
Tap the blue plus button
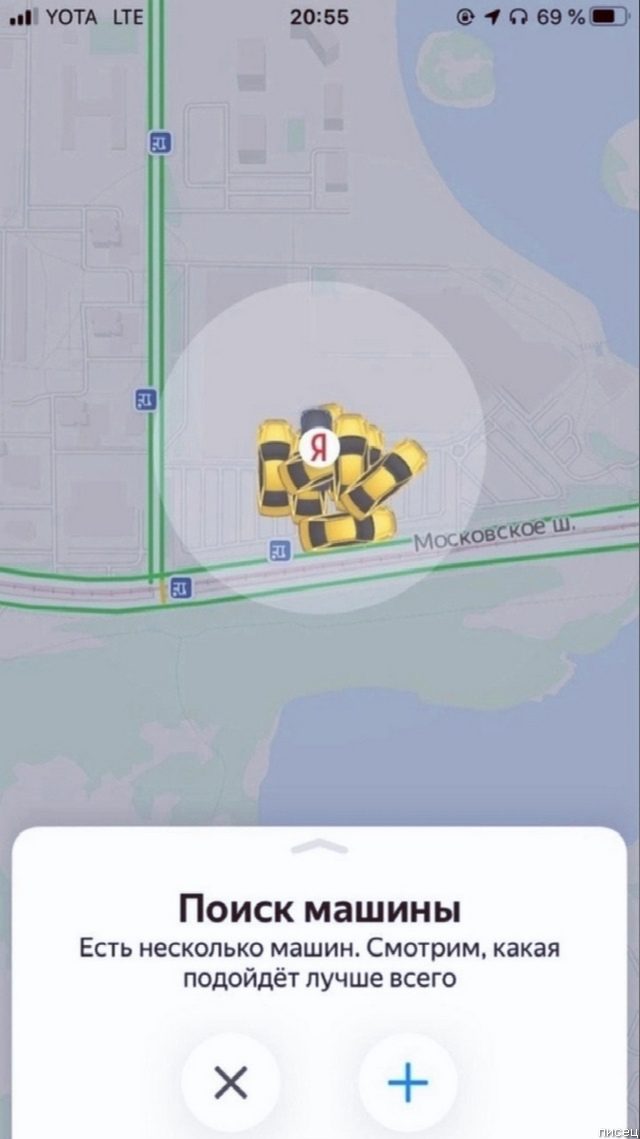coord(408,1082)
